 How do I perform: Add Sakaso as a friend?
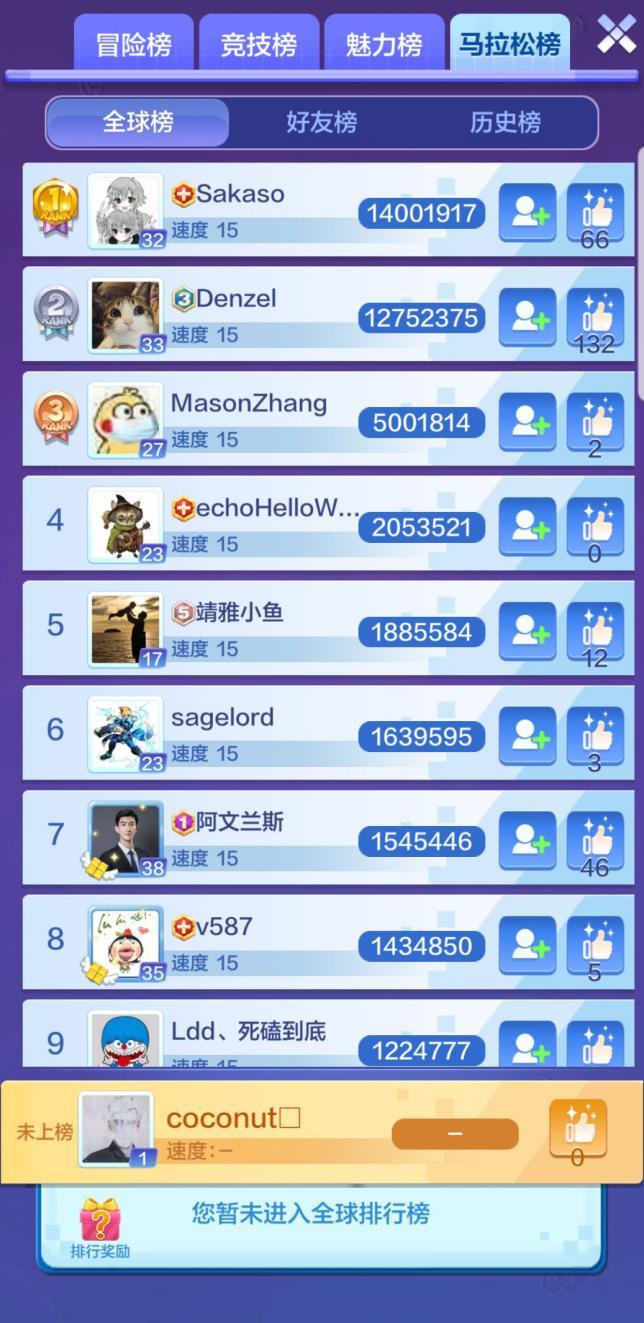click(528, 213)
